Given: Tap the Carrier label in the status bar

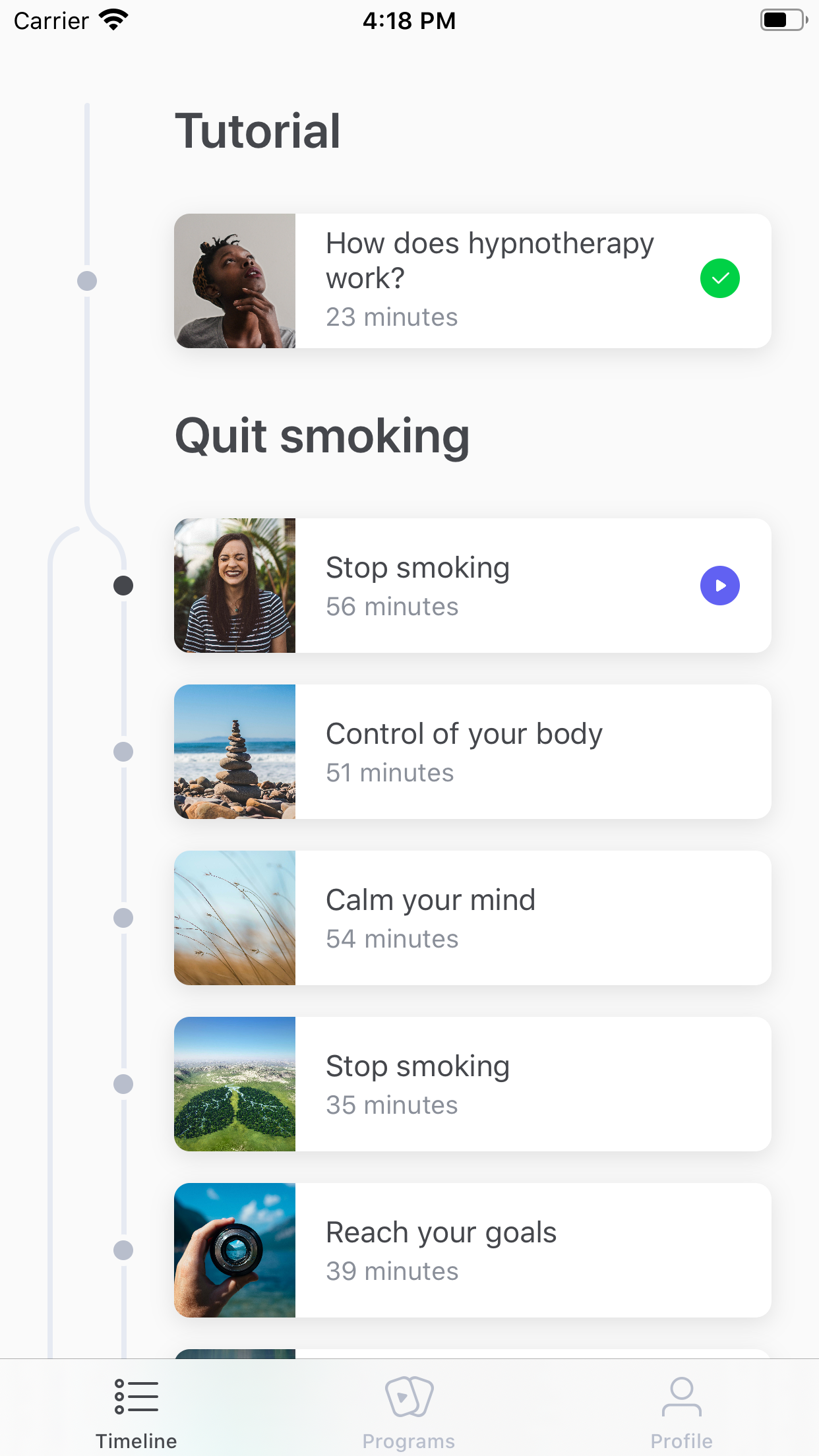Looking at the screenshot, I should [x=51, y=20].
